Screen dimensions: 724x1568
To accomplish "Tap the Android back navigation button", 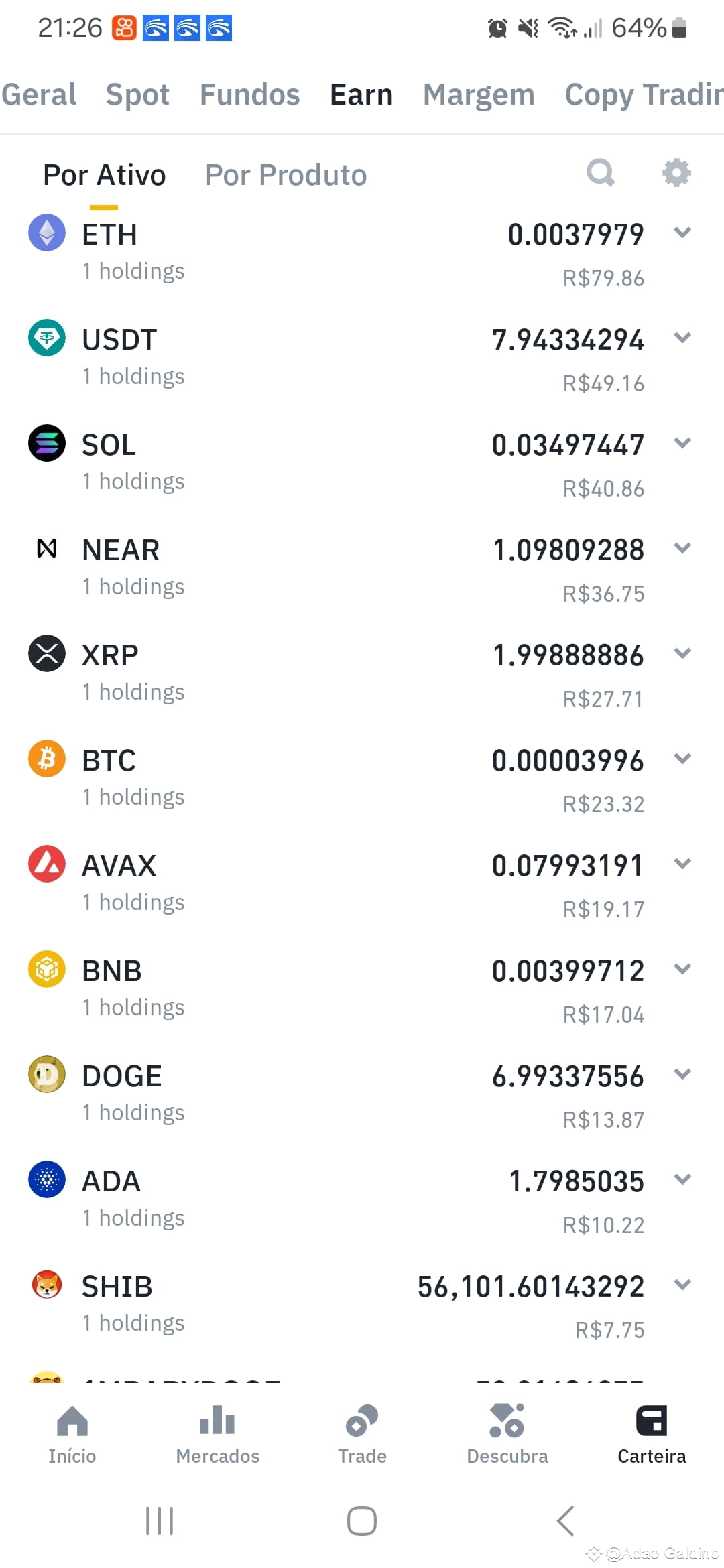I will (565, 1521).
